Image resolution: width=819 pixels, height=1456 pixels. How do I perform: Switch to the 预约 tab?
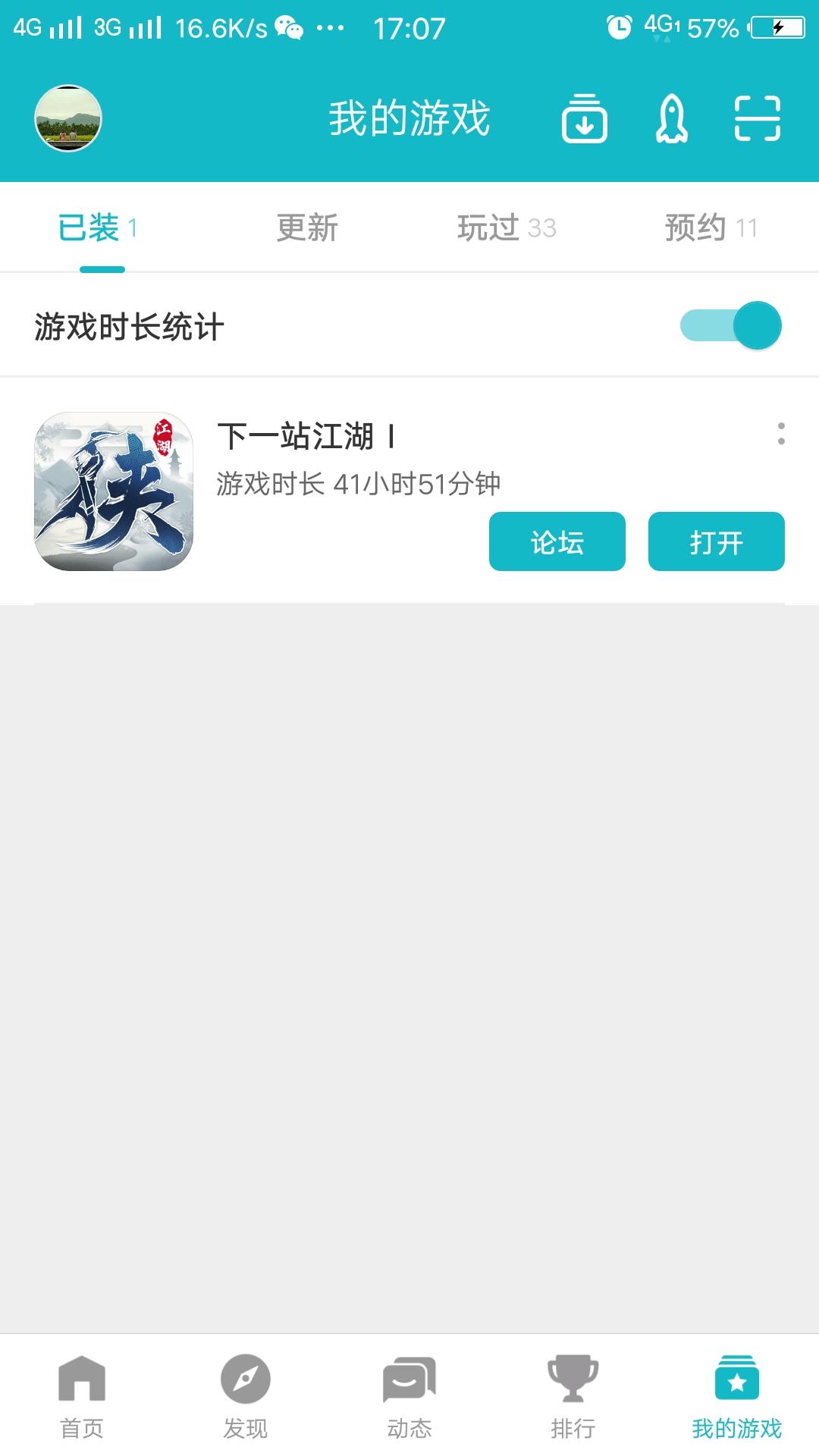(x=711, y=227)
